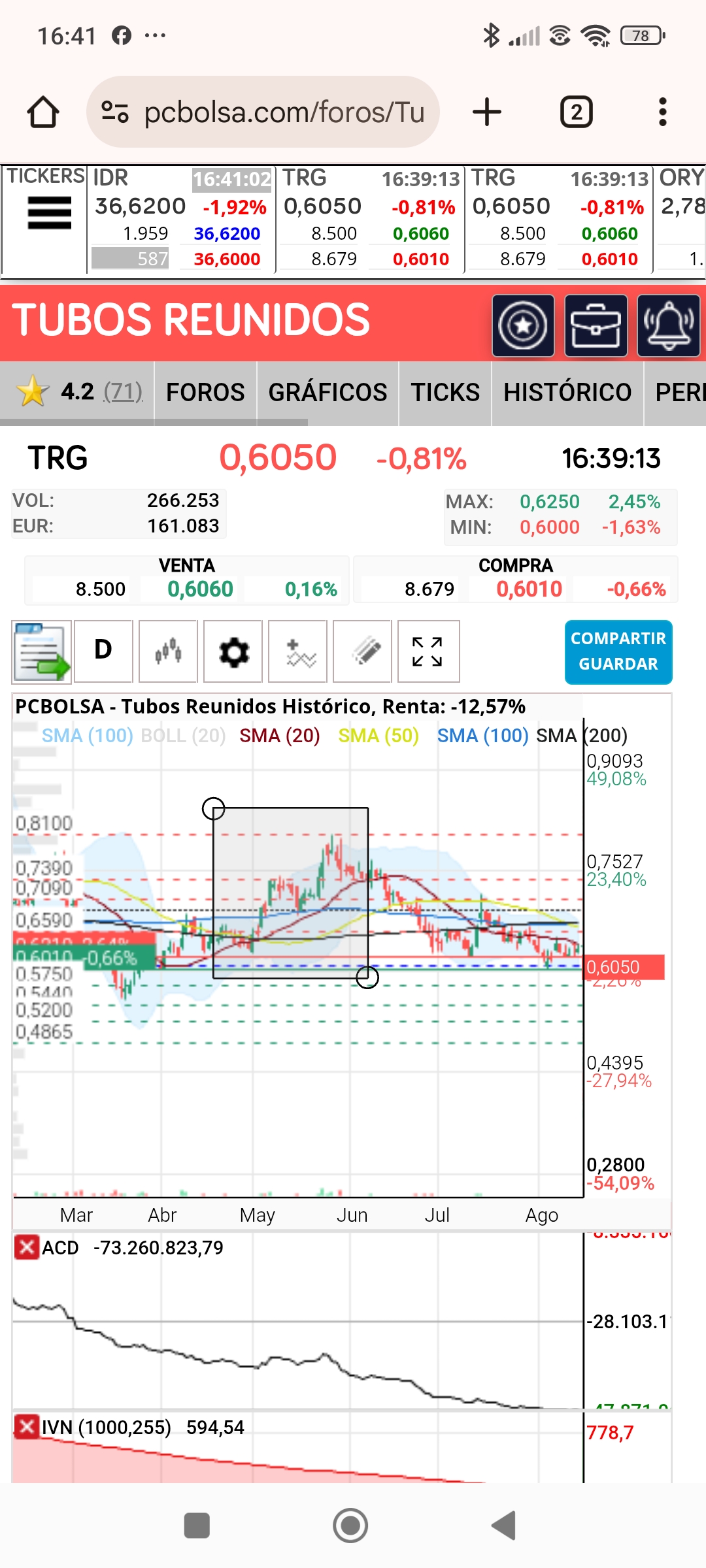The height and width of the screenshot is (1568, 706).
Task: Open a new browser tab
Action: point(487,112)
